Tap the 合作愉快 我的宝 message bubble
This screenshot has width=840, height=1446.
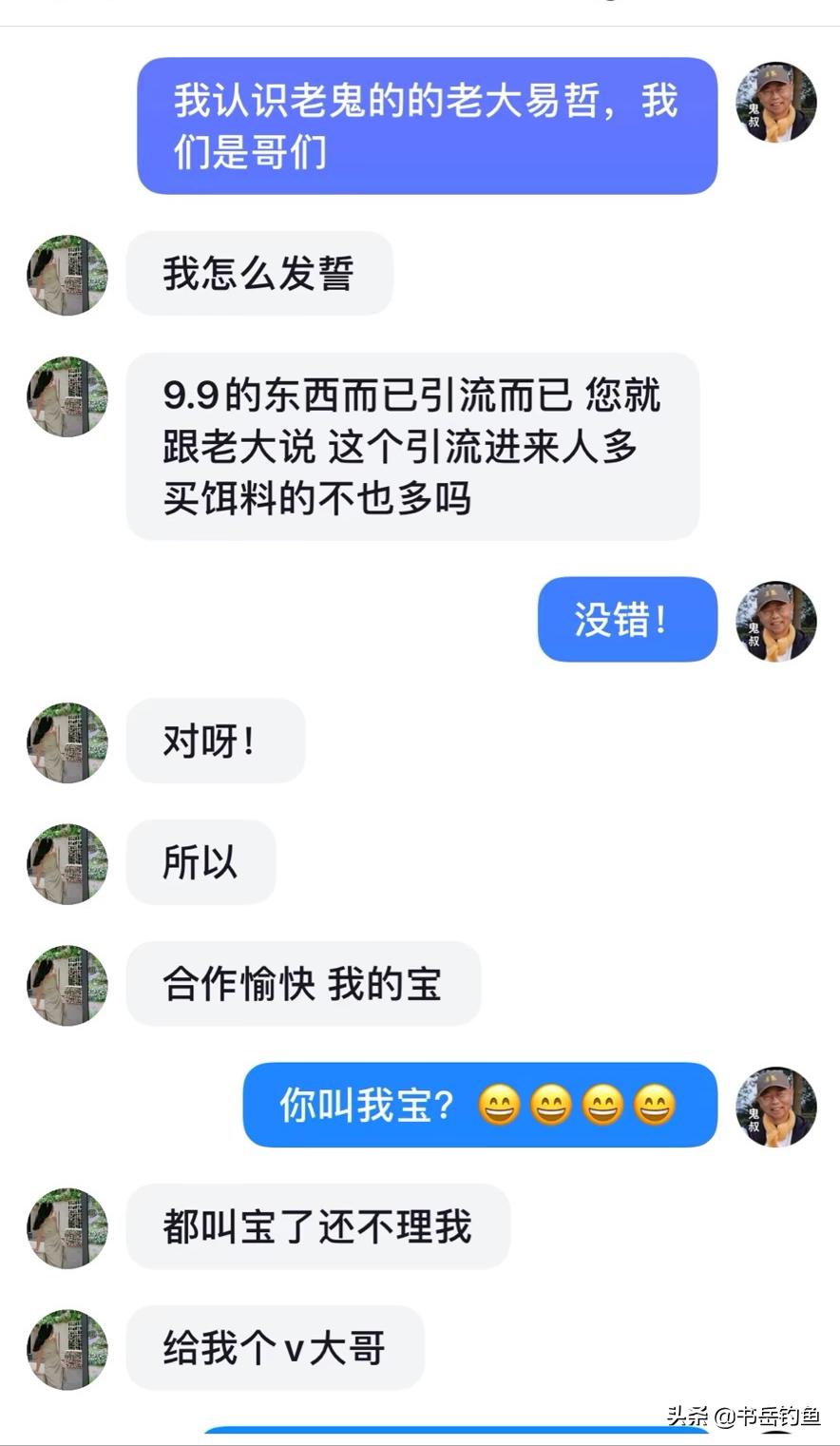pyautogui.click(x=302, y=985)
